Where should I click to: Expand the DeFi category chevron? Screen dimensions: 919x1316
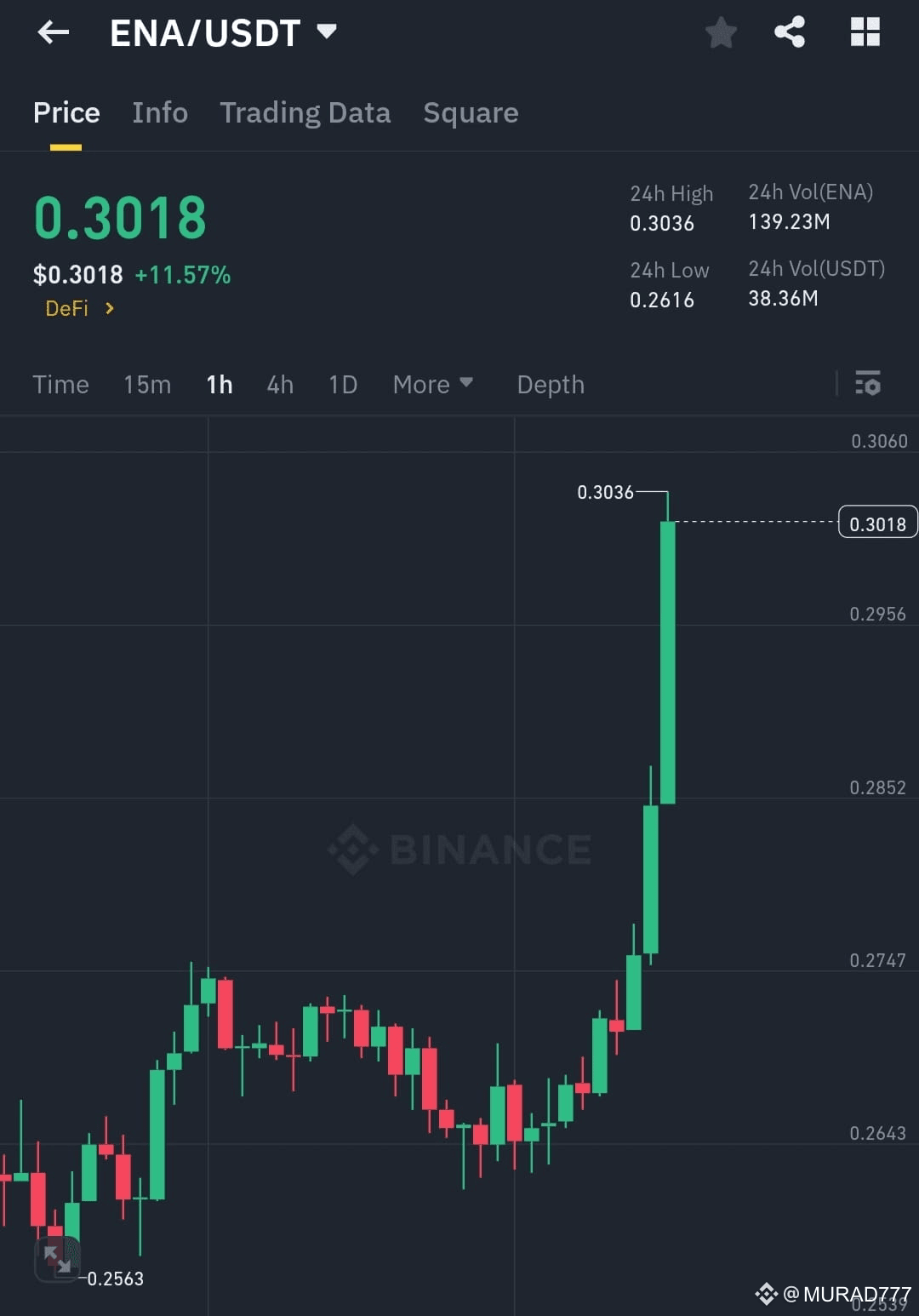tap(111, 308)
